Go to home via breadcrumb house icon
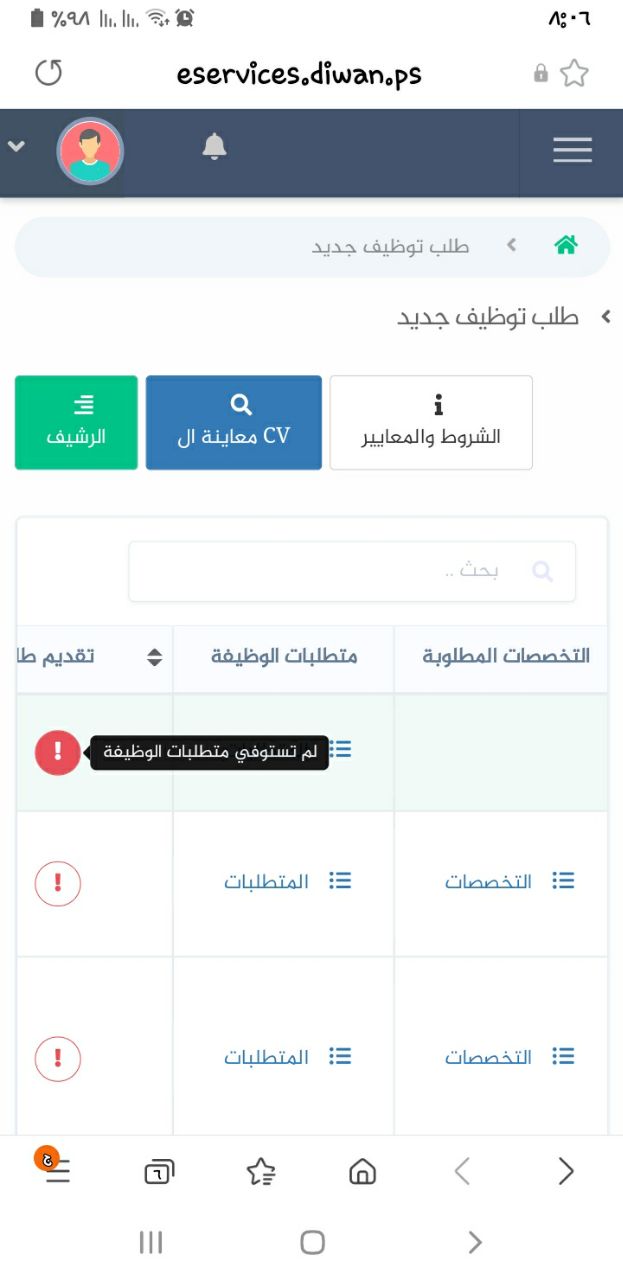The width and height of the screenshot is (623, 1280). pos(566,245)
